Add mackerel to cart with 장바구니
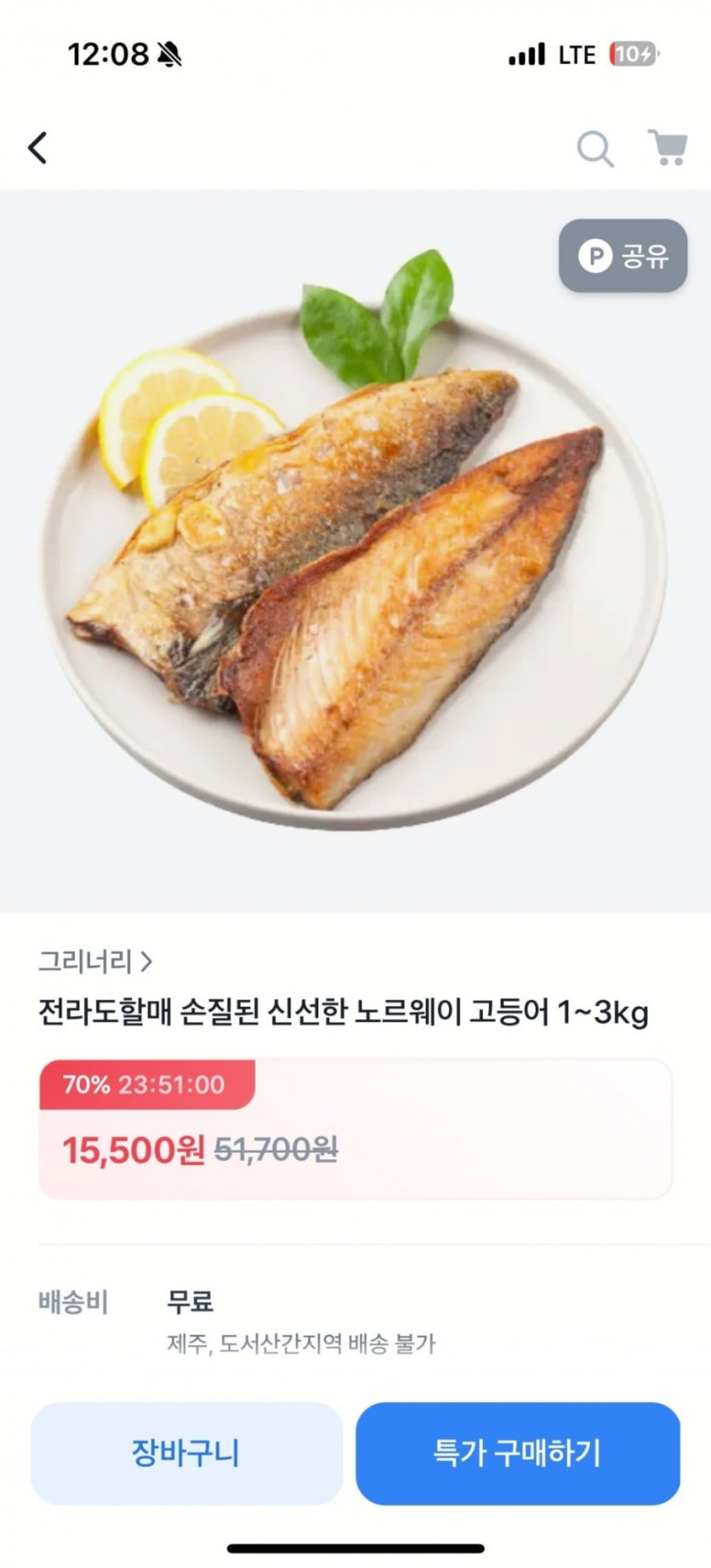 point(186,1452)
